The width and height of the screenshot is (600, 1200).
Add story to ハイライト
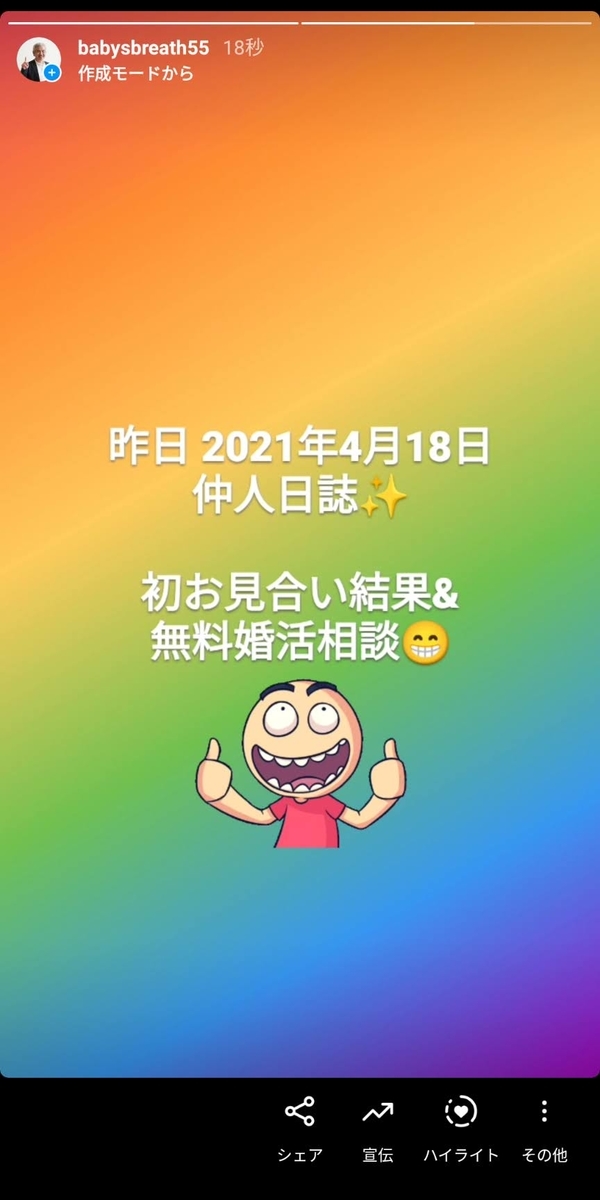point(461,1130)
